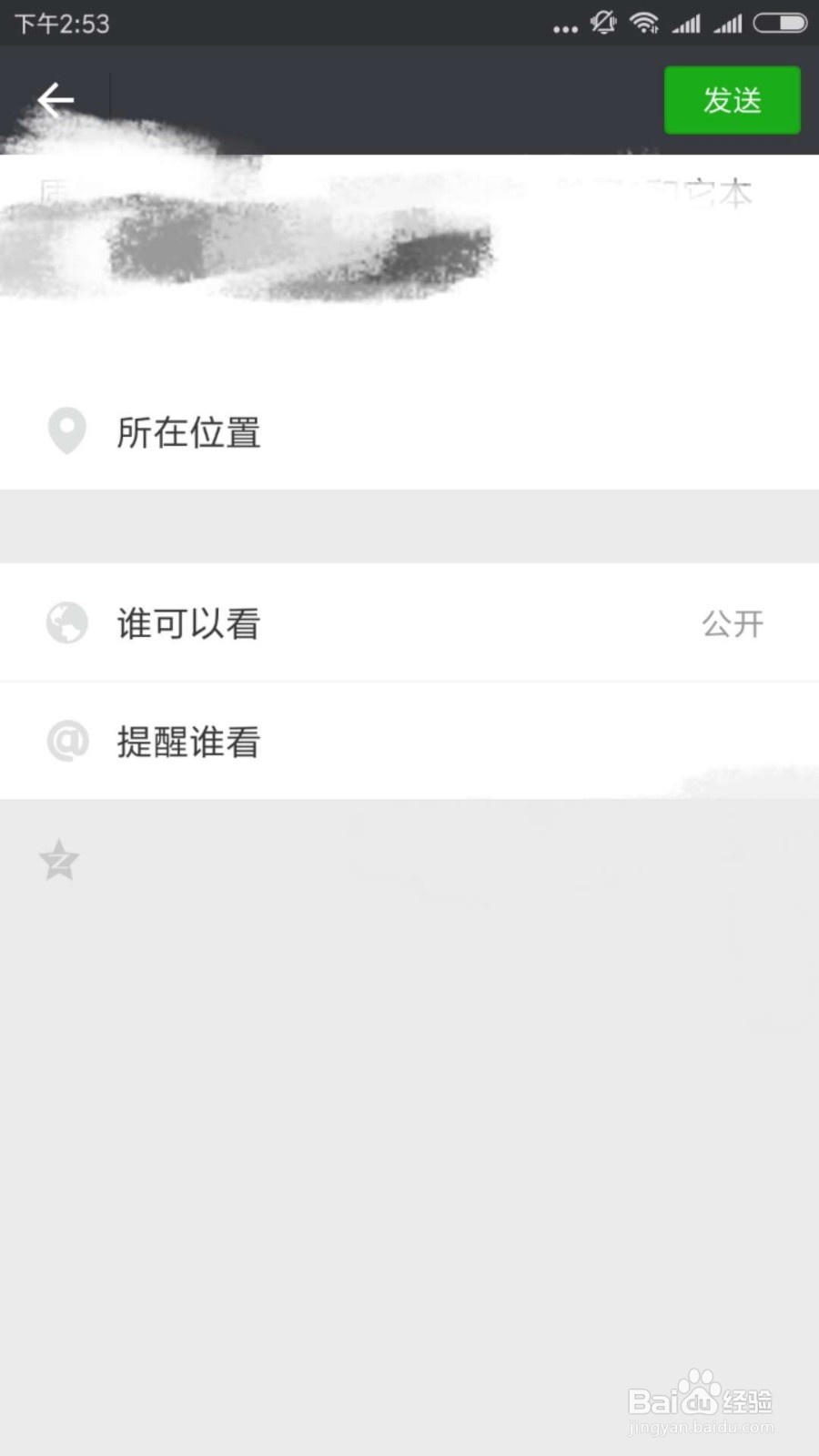Tap the back arrow in the top bar
This screenshot has height=1456, width=819.
coord(55,100)
